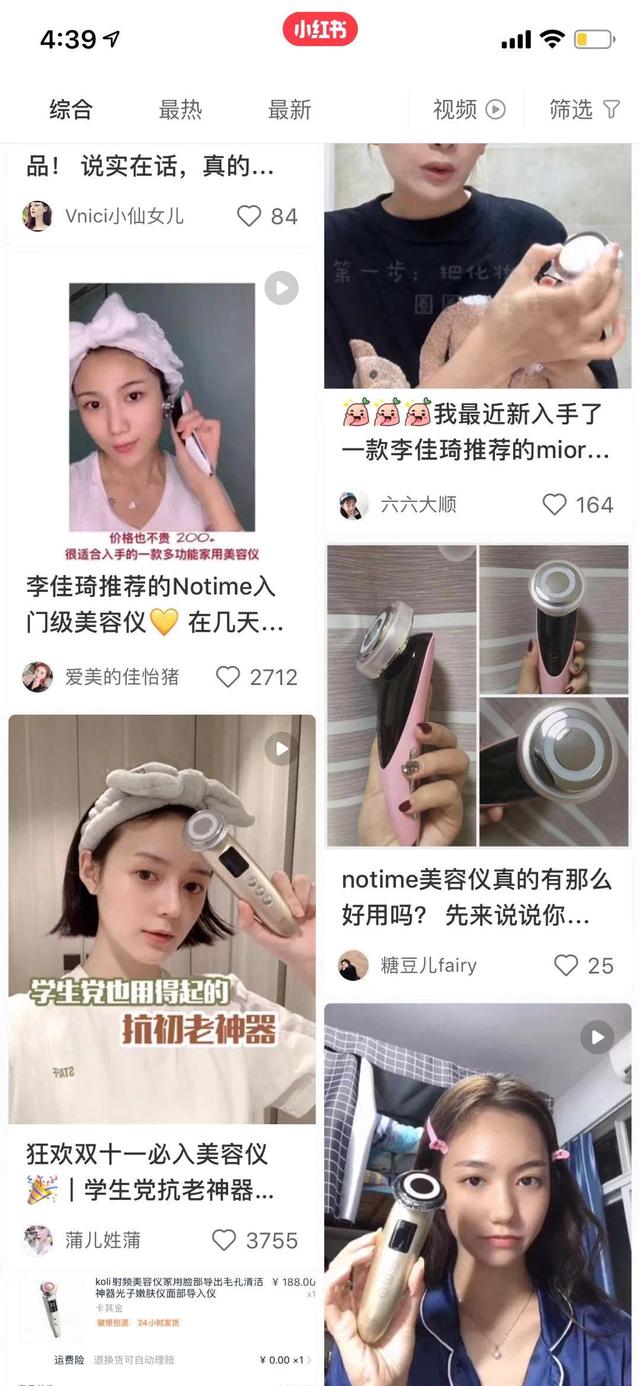Like the post by 糖豆儿fairy
Image resolution: width=640 pixels, height=1386 pixels.
(566, 965)
